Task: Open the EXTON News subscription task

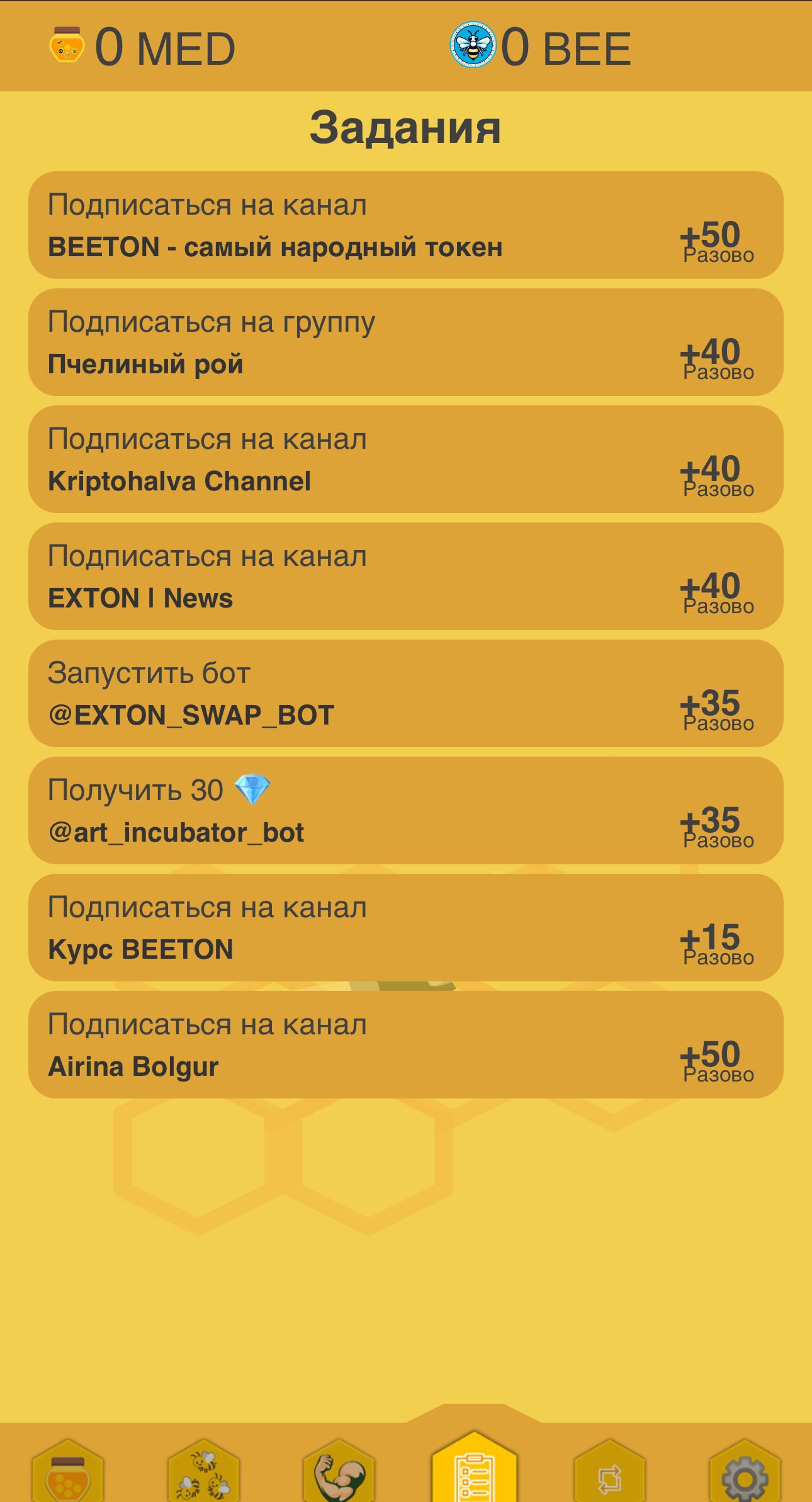Action: (406, 576)
